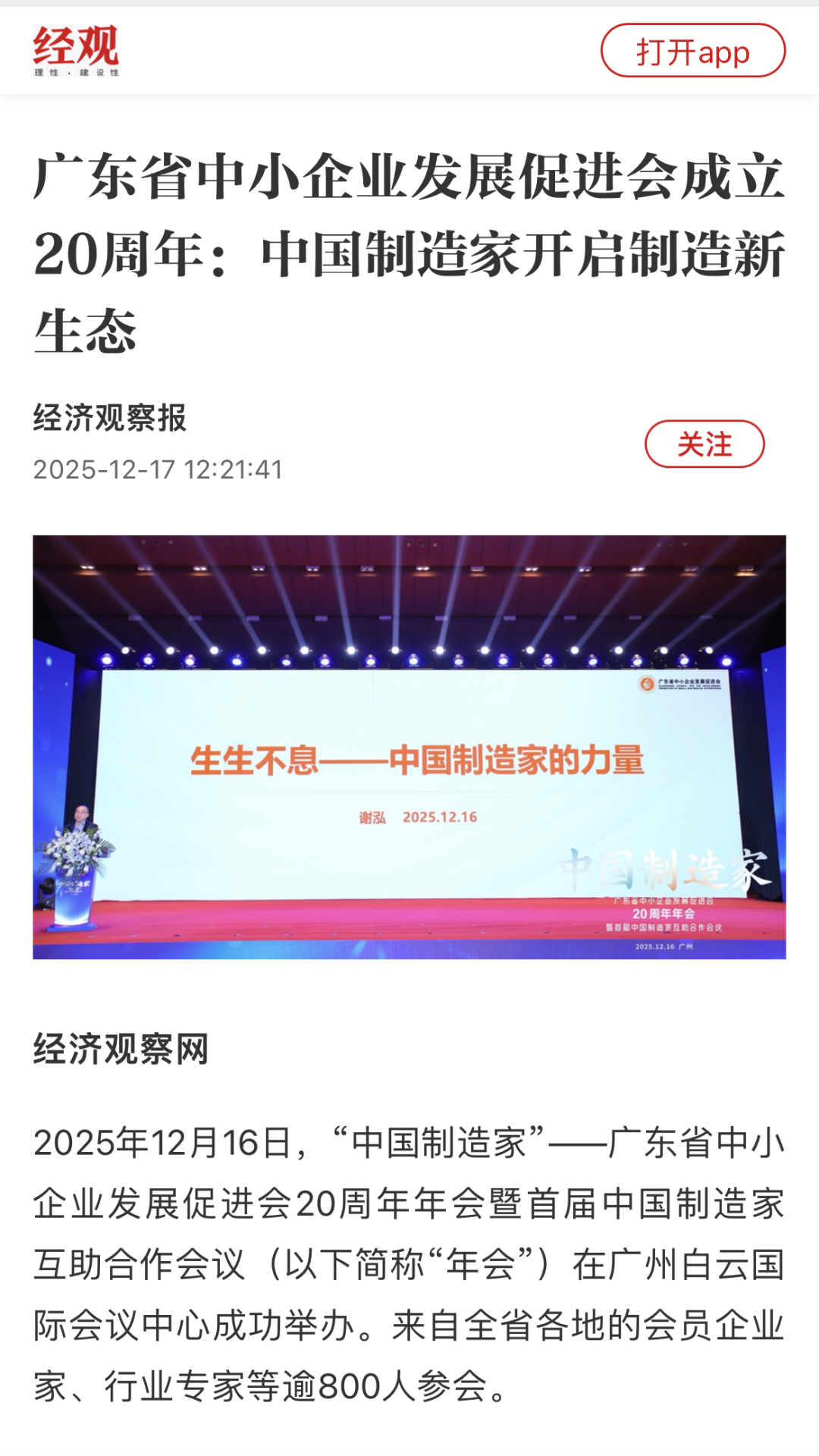Open 经济观察报 author profile
This screenshot has width=819, height=1456.
pos(110,418)
